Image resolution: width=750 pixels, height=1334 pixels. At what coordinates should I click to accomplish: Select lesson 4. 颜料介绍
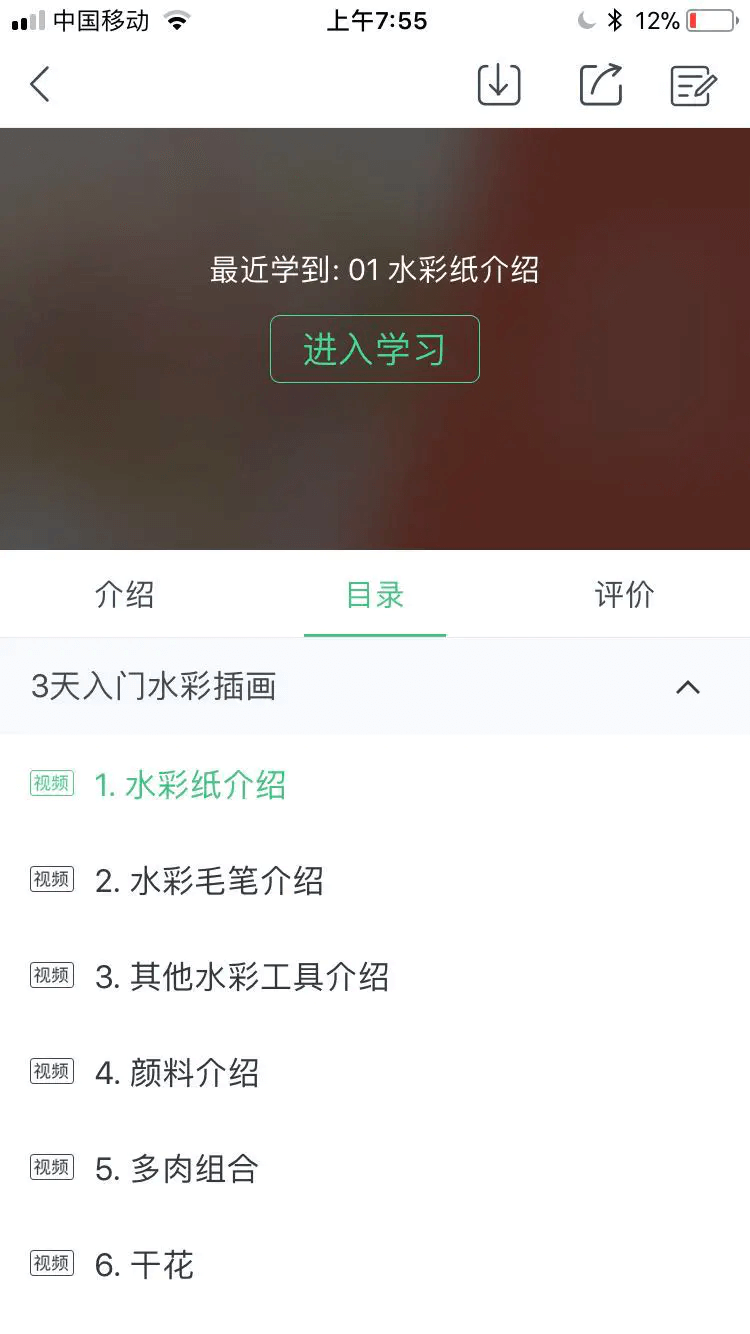pos(177,1073)
